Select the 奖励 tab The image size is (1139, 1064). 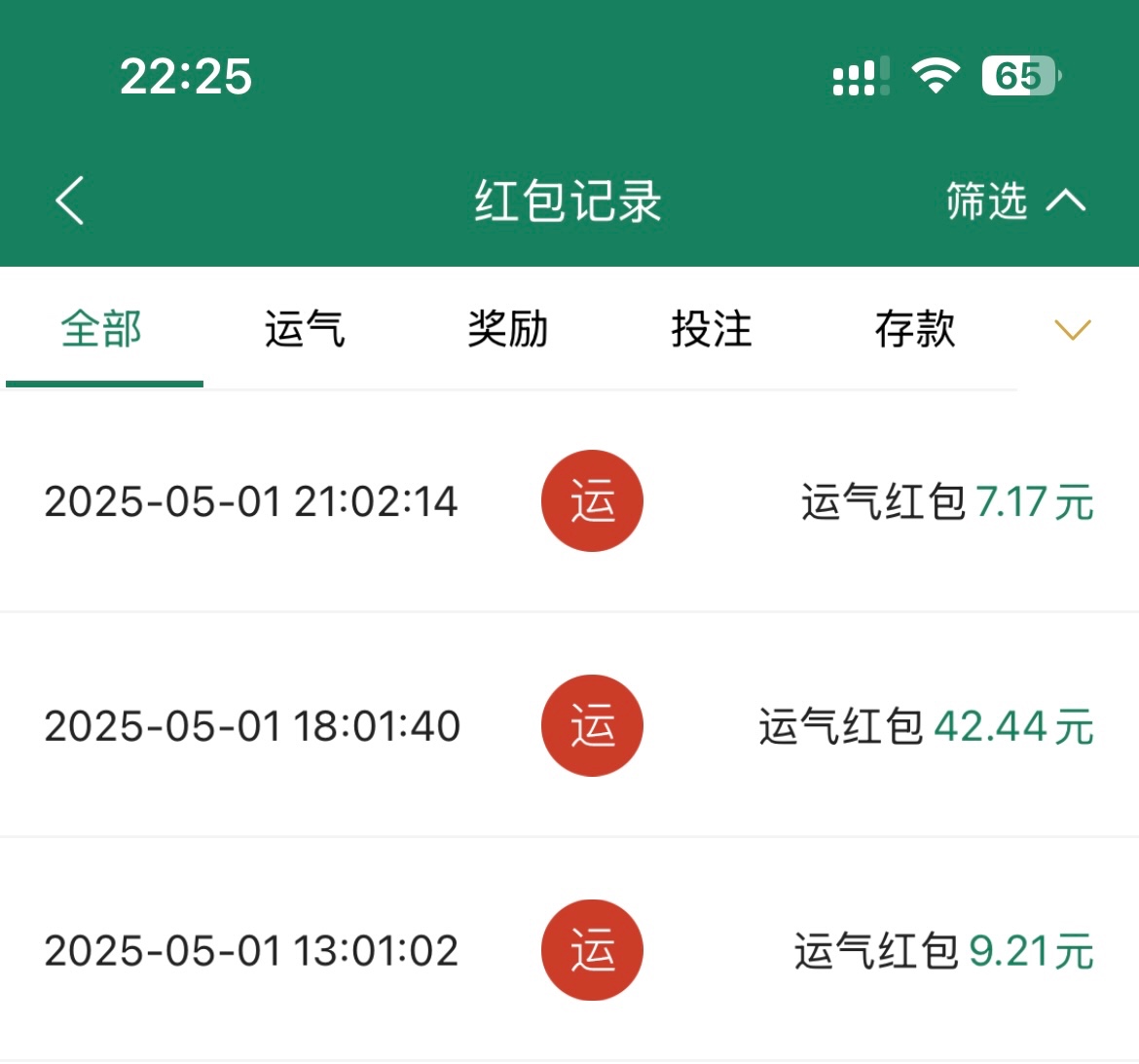[x=508, y=329]
